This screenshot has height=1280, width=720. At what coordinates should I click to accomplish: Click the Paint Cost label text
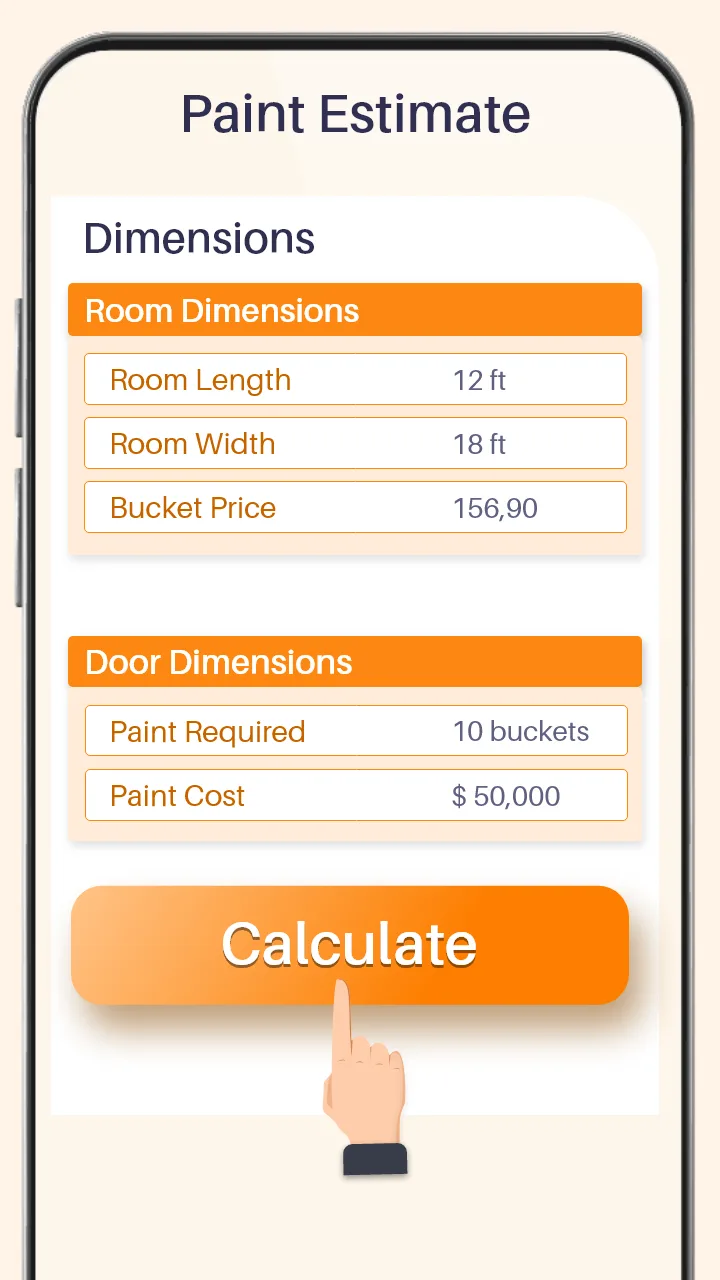177,795
